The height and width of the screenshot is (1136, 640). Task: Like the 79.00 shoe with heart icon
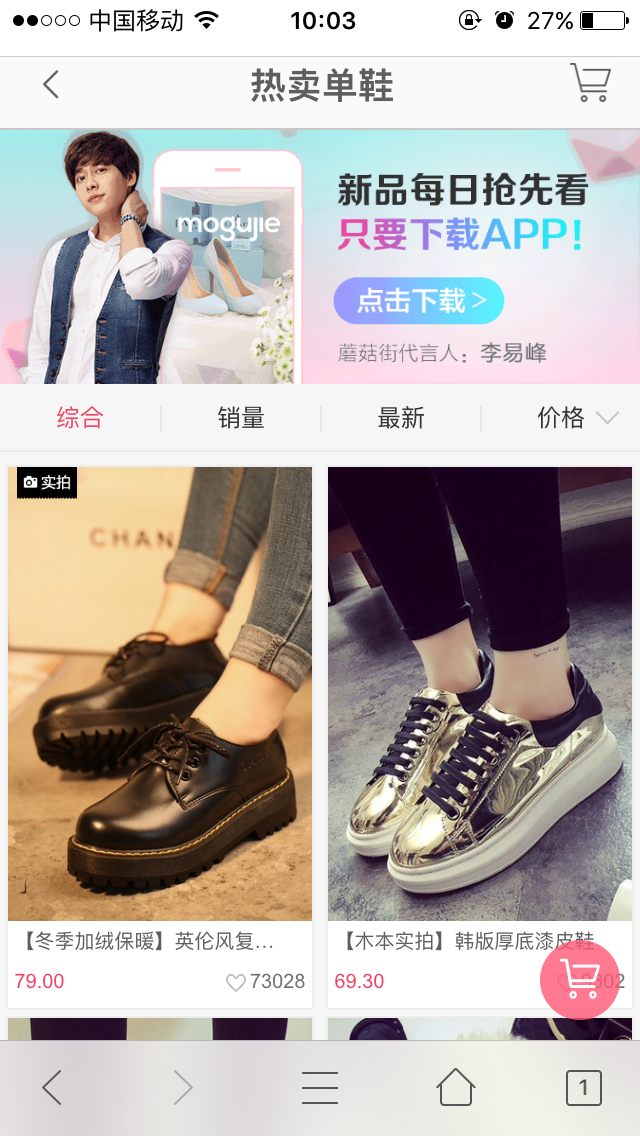point(236,982)
